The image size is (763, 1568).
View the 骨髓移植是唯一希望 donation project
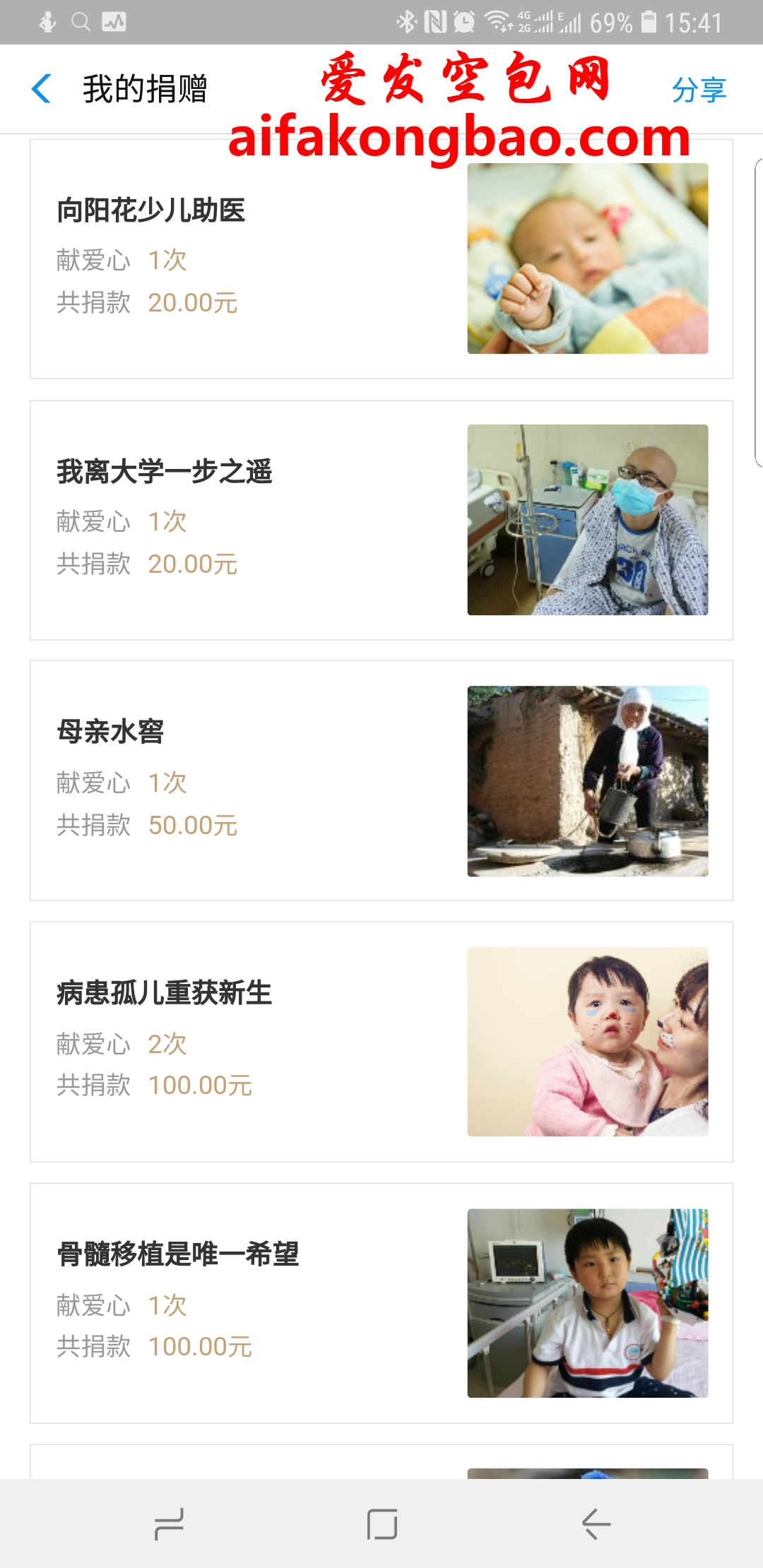[381, 1303]
